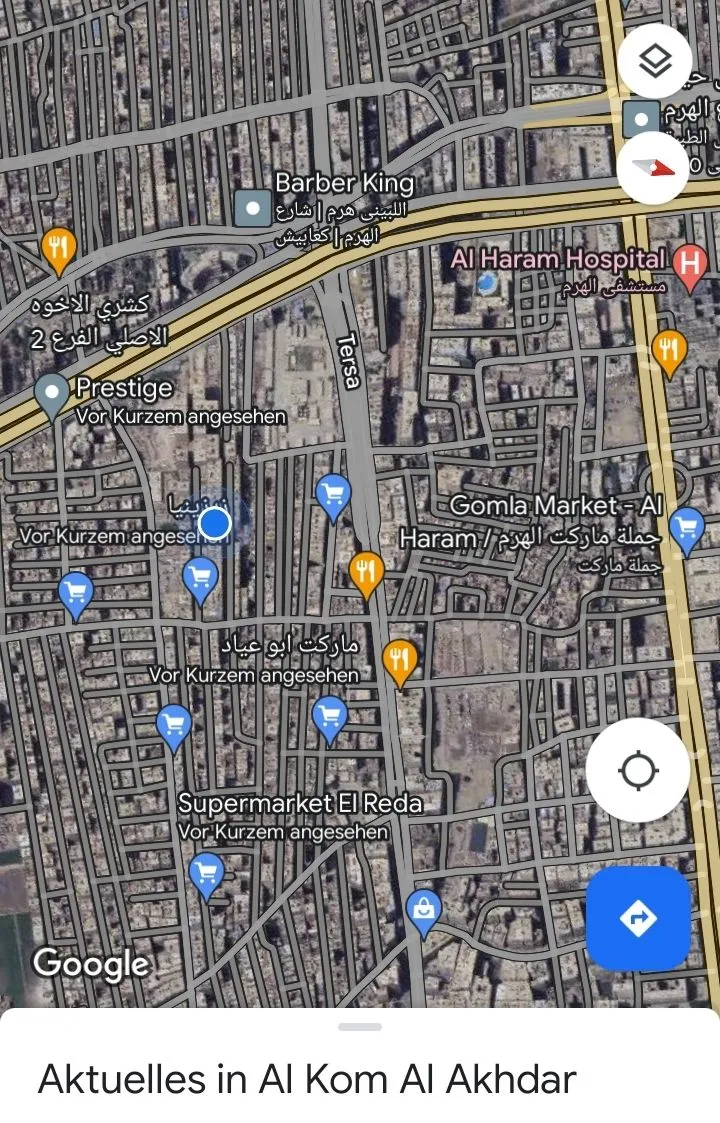This screenshot has height=1123, width=720.
Task: Open directions with the blue arrow button
Action: [x=638, y=917]
